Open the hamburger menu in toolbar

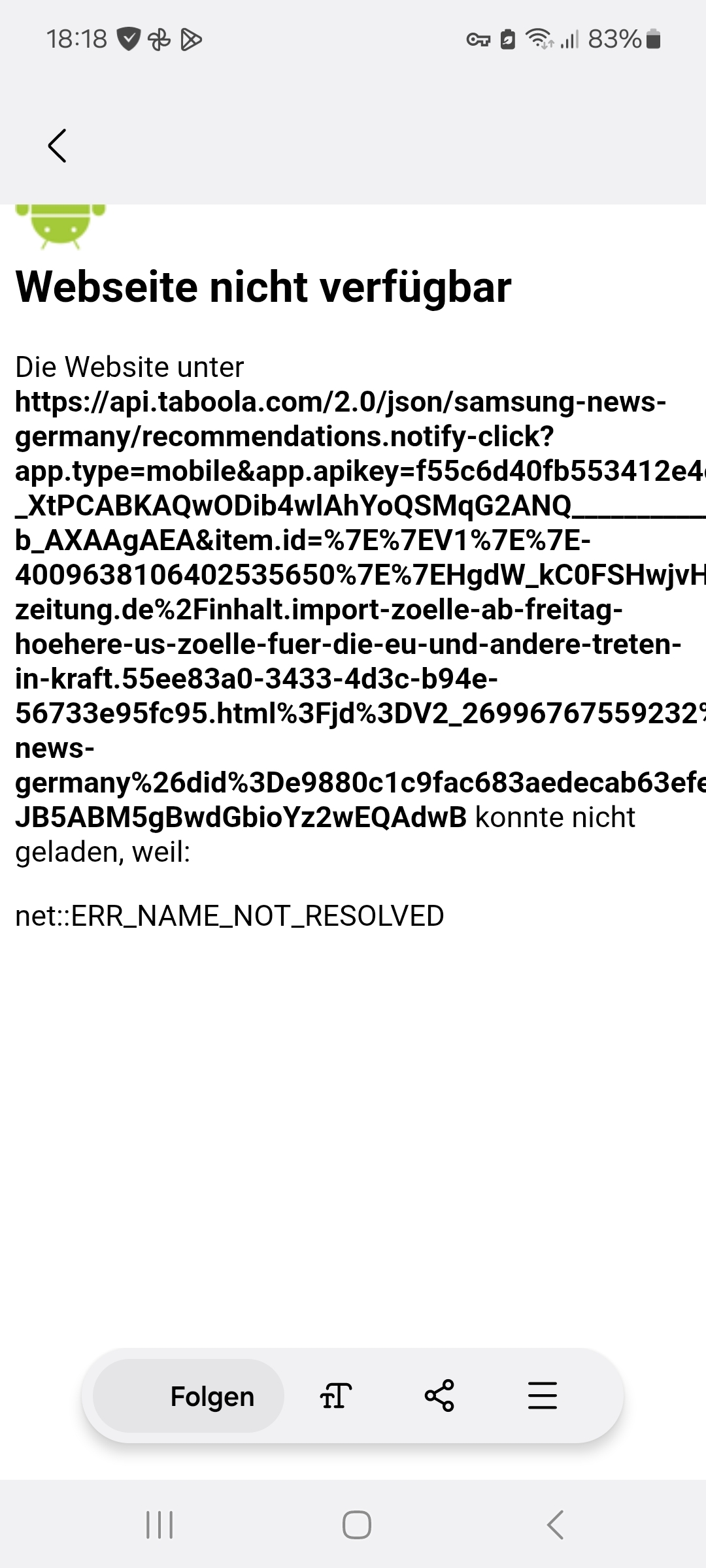[x=543, y=1396]
